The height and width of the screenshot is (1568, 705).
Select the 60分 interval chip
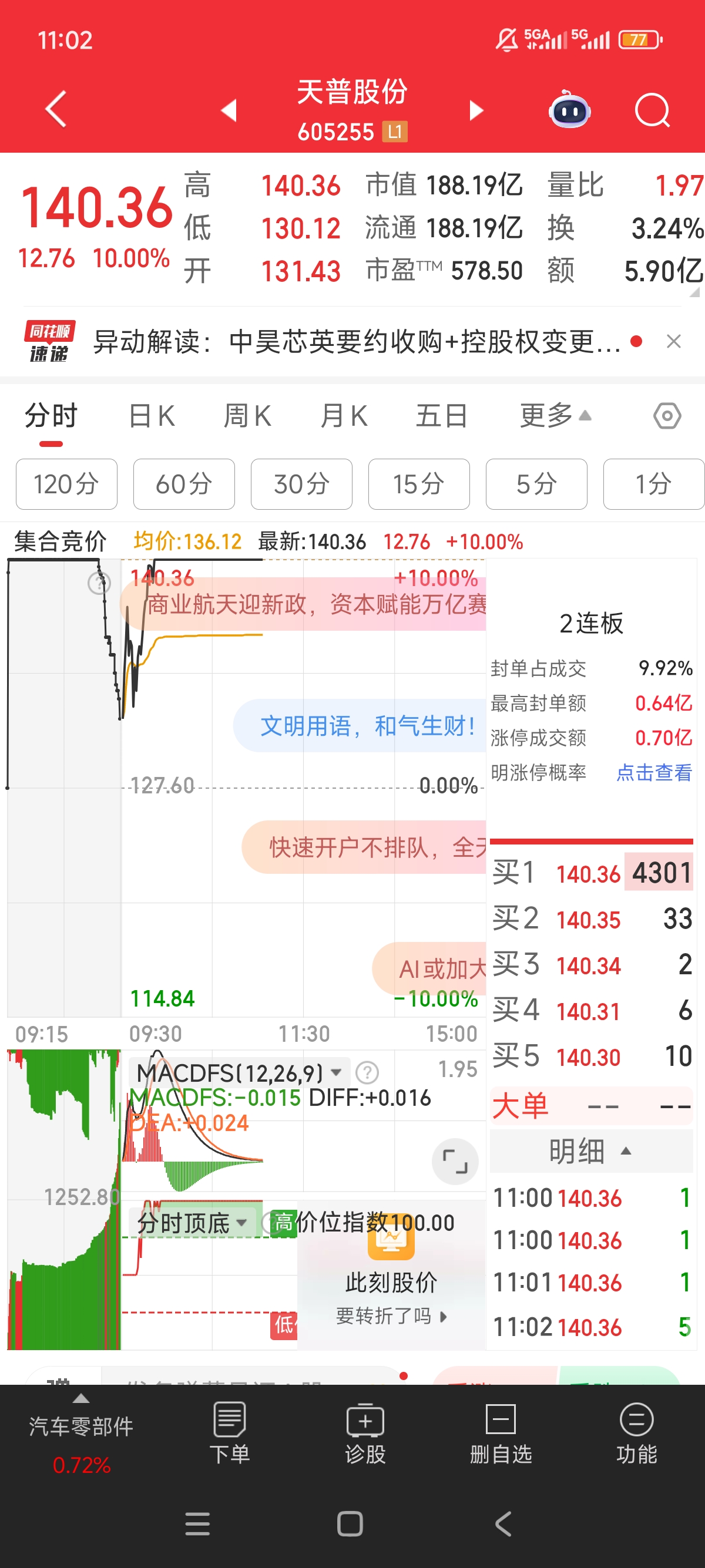tap(184, 484)
